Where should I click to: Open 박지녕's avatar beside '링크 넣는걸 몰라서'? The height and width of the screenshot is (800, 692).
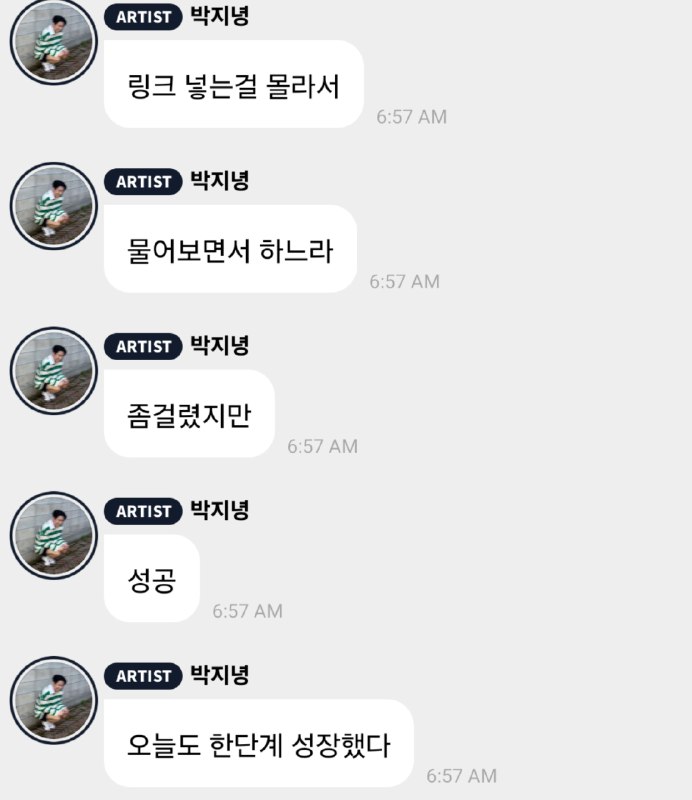[52, 41]
